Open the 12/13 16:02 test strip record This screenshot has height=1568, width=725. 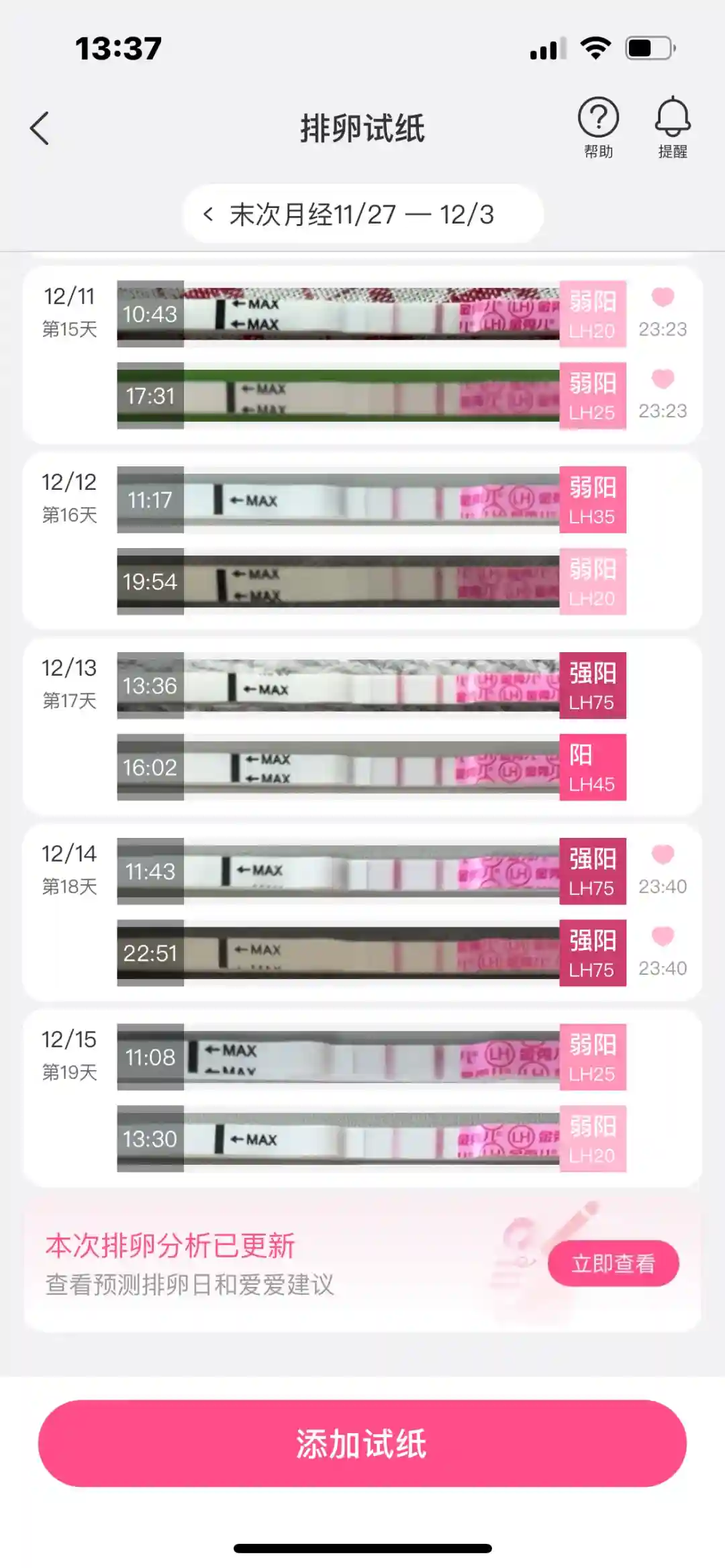(371, 768)
